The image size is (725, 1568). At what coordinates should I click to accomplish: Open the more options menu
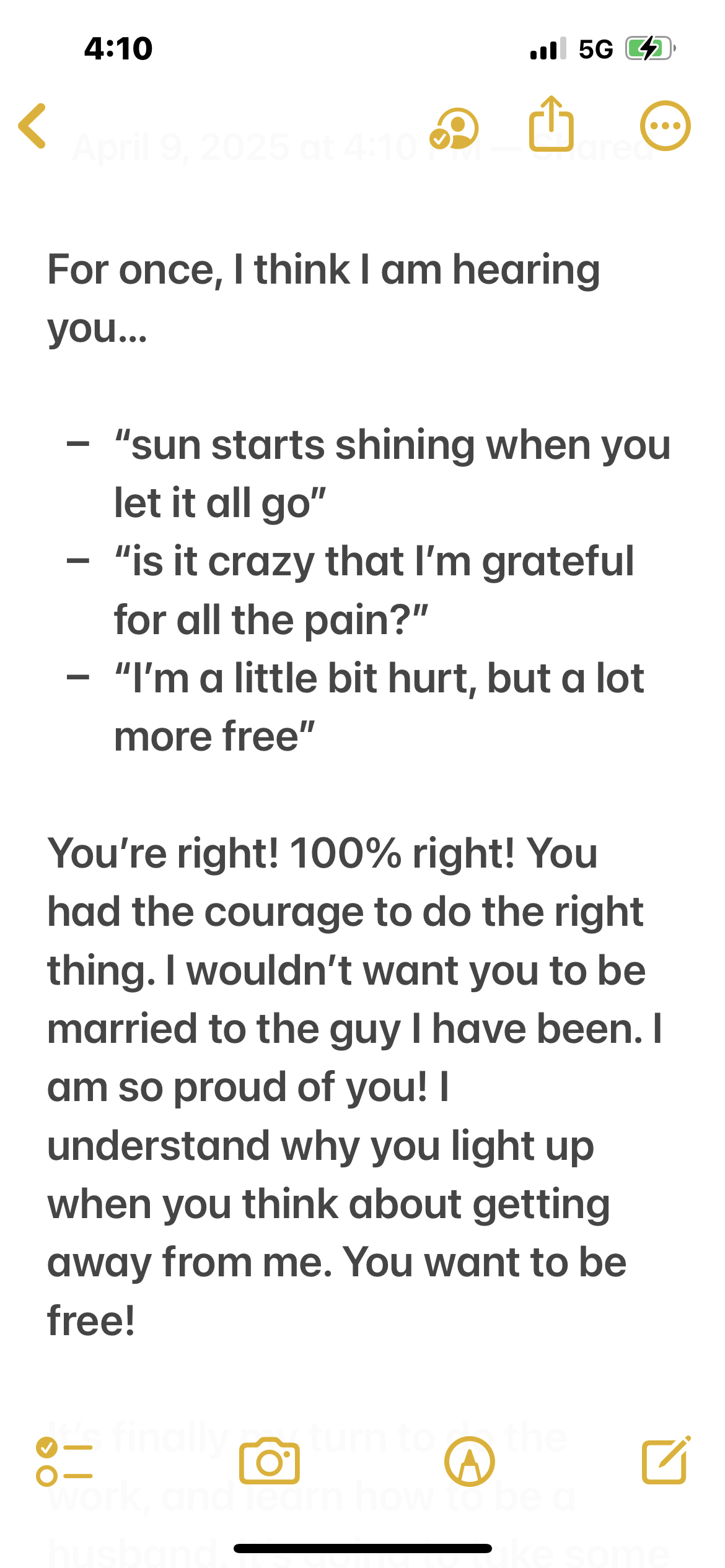click(x=665, y=126)
